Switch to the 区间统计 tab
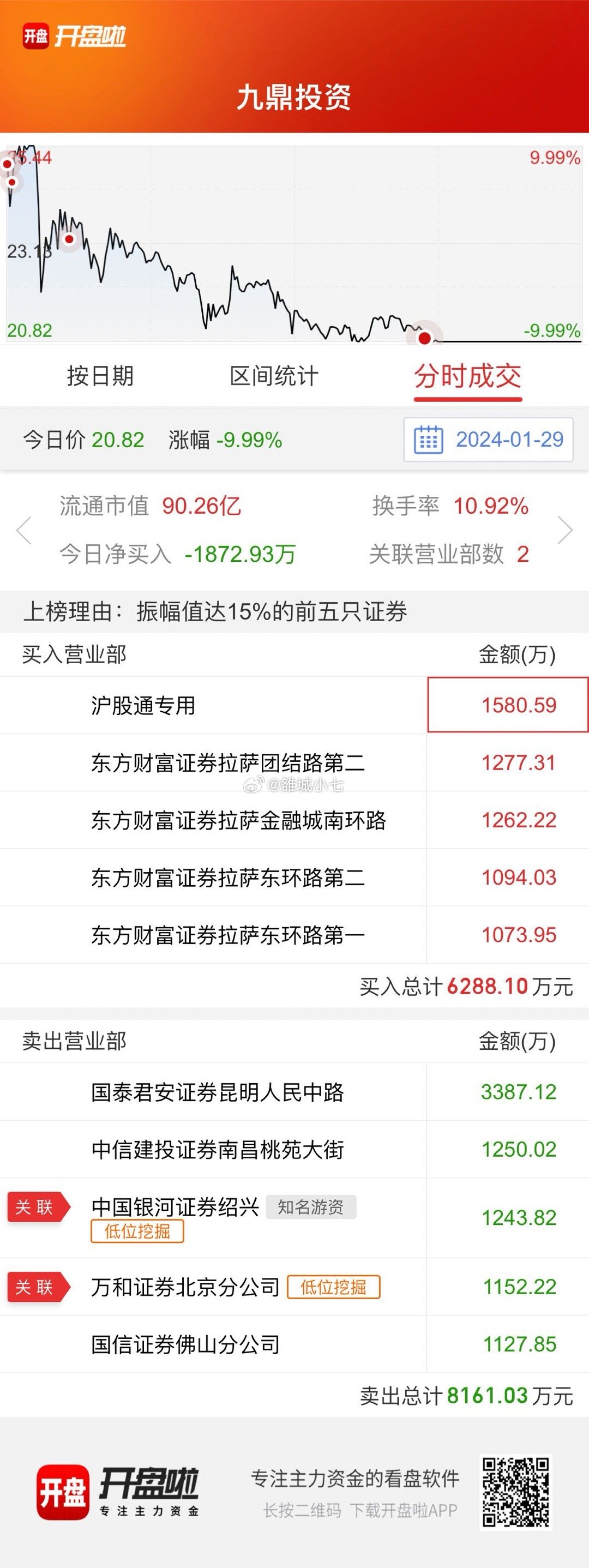This screenshot has width=589, height=1568. point(274,376)
